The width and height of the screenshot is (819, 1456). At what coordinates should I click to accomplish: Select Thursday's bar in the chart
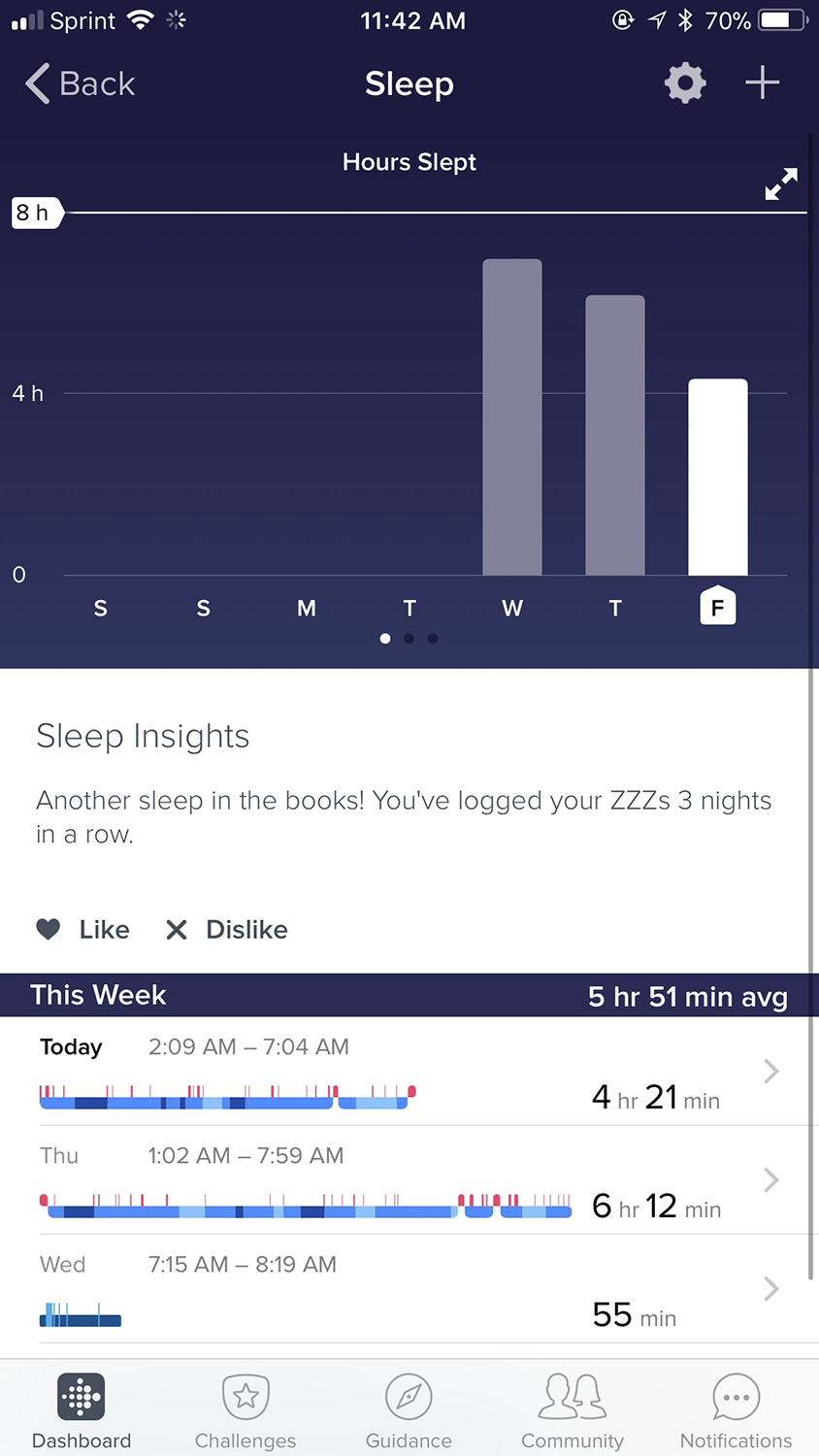[x=615, y=435]
